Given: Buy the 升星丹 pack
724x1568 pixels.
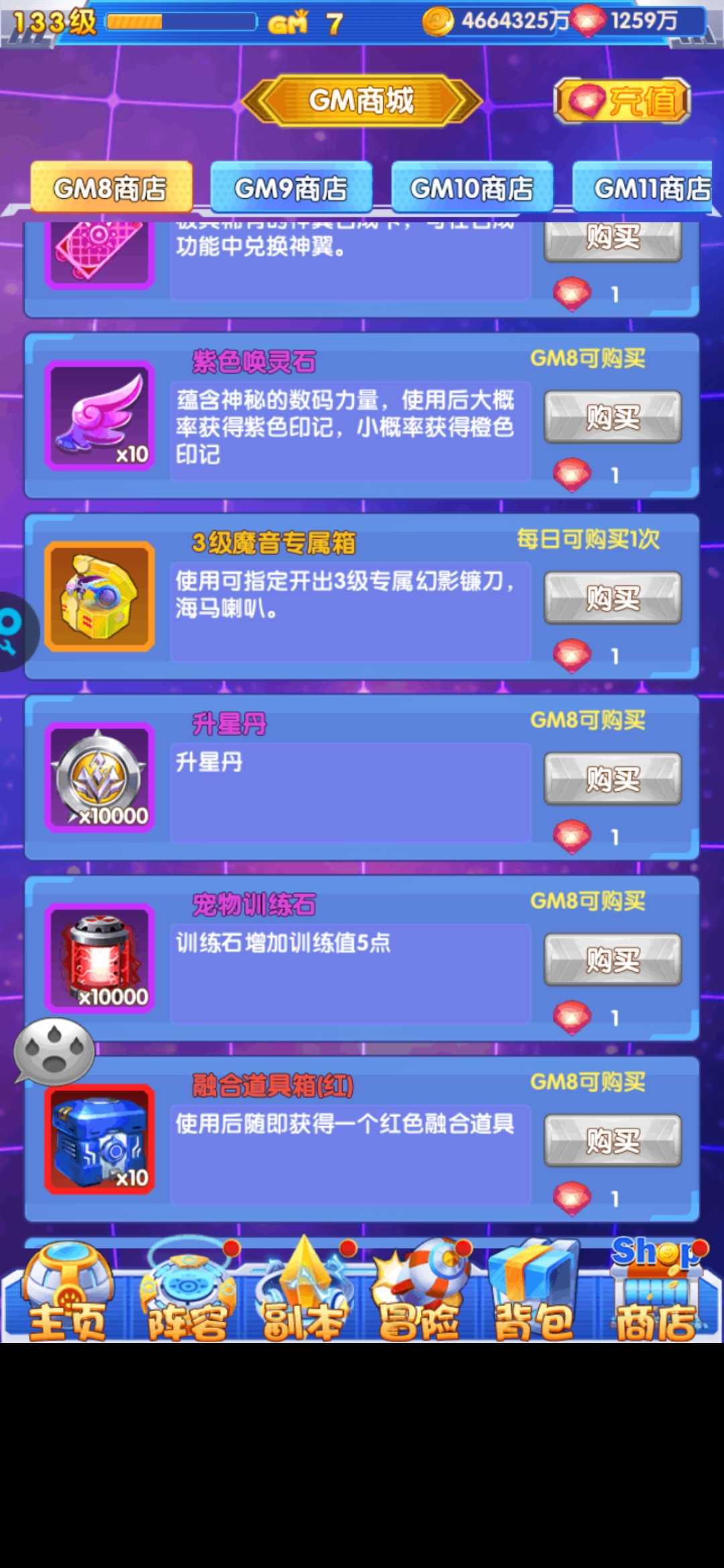Looking at the screenshot, I should coord(613,779).
